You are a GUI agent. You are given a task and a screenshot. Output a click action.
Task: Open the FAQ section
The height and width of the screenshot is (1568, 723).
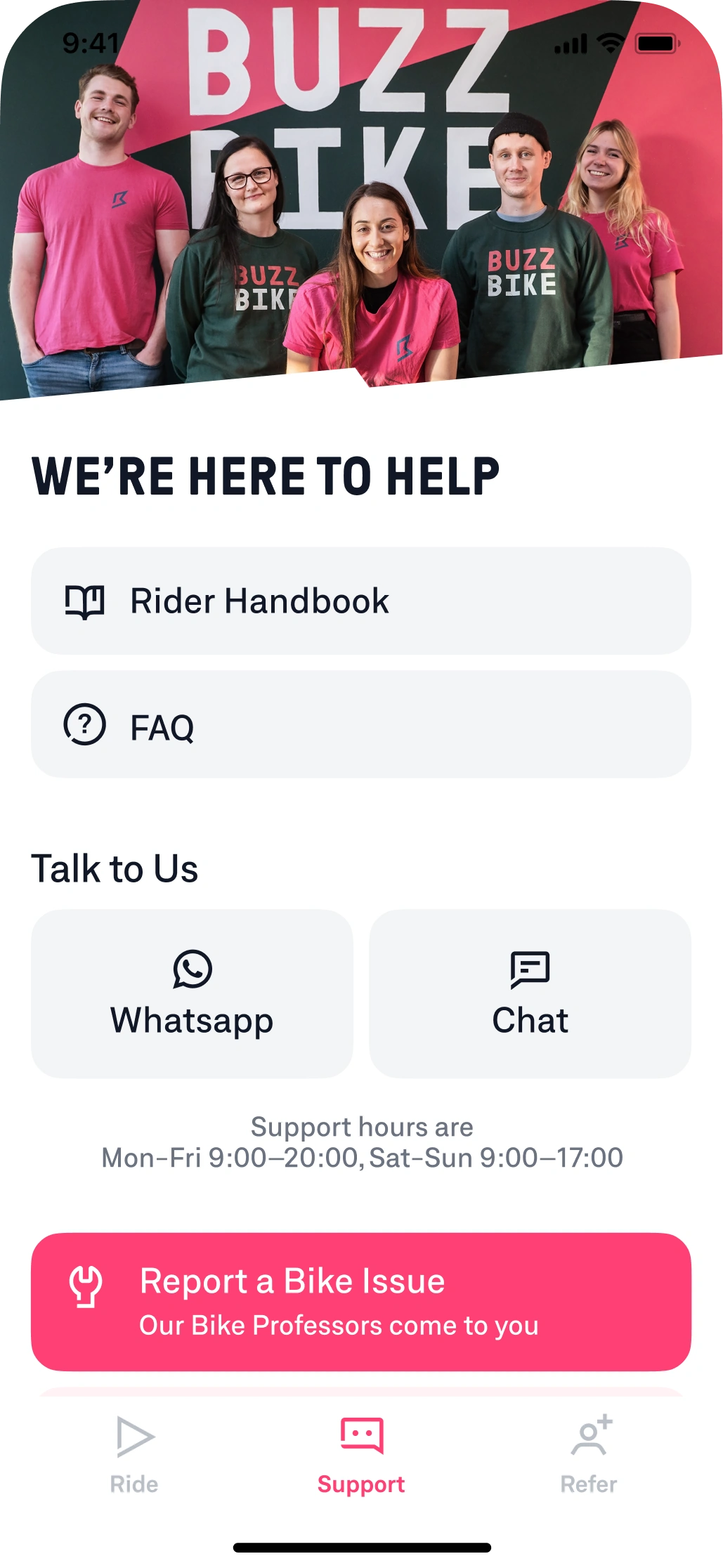click(360, 726)
